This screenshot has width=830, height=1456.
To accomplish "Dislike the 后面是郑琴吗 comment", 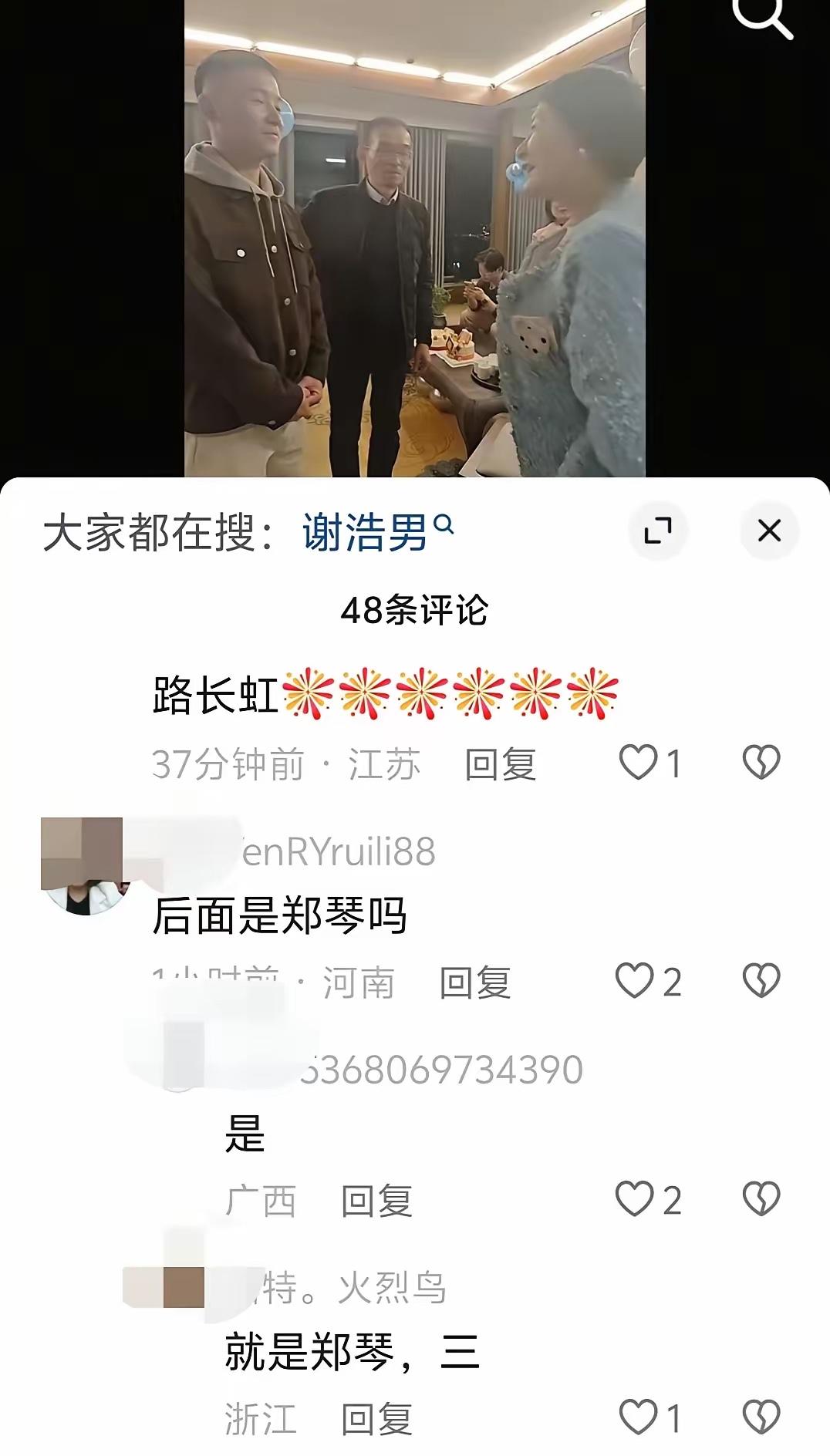I will pyautogui.click(x=761, y=981).
